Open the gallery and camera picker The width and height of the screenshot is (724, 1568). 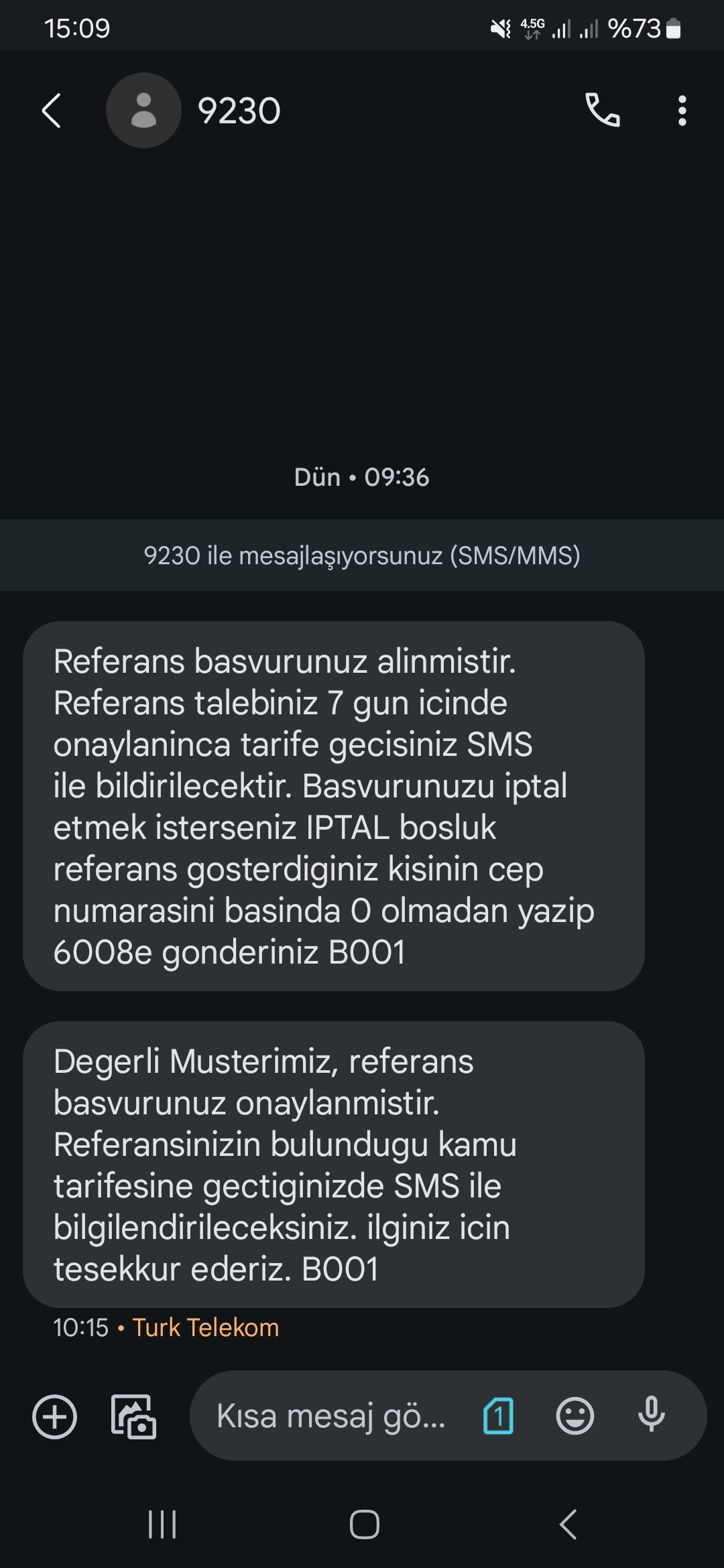click(133, 1416)
